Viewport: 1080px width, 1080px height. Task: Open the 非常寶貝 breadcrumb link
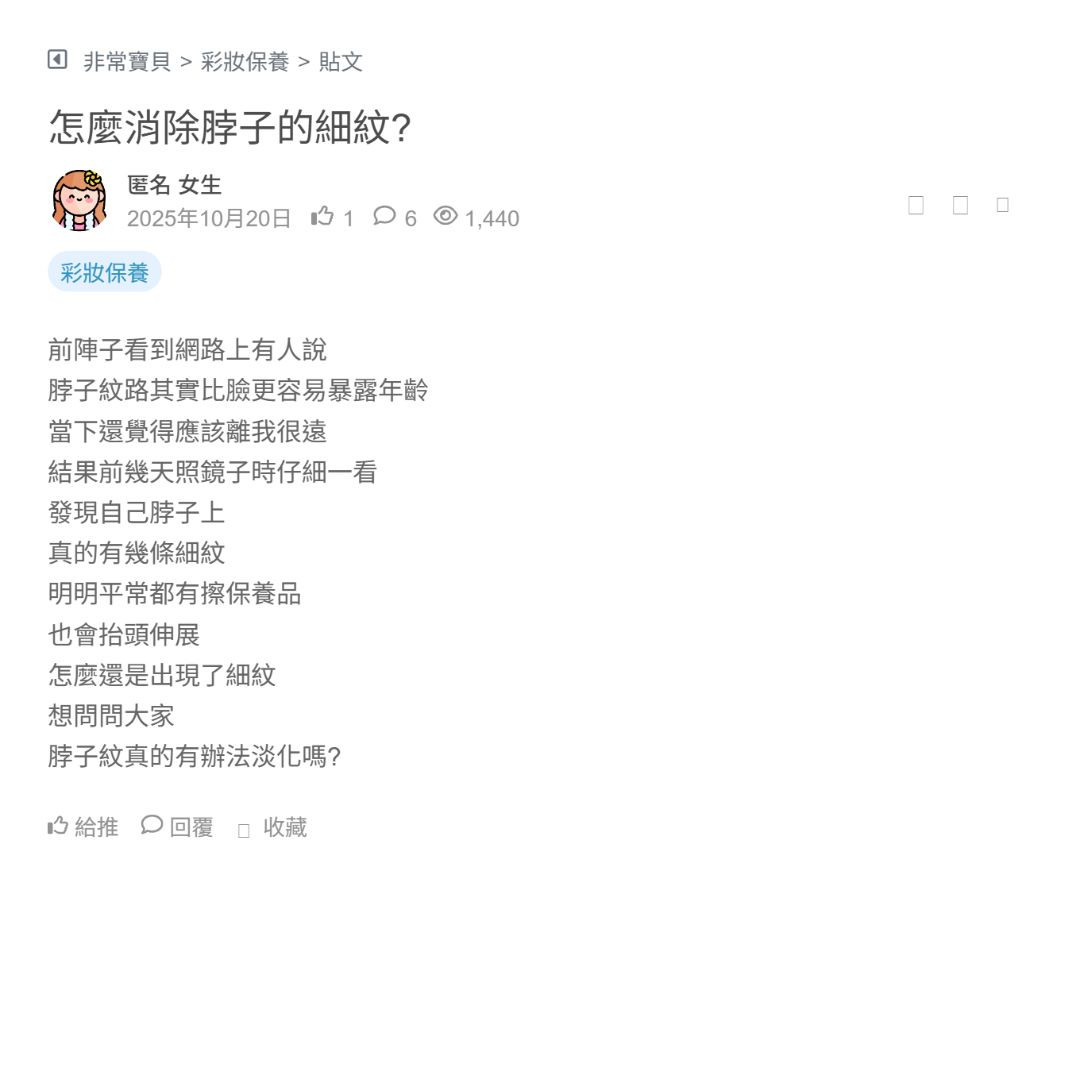pyautogui.click(x=127, y=62)
